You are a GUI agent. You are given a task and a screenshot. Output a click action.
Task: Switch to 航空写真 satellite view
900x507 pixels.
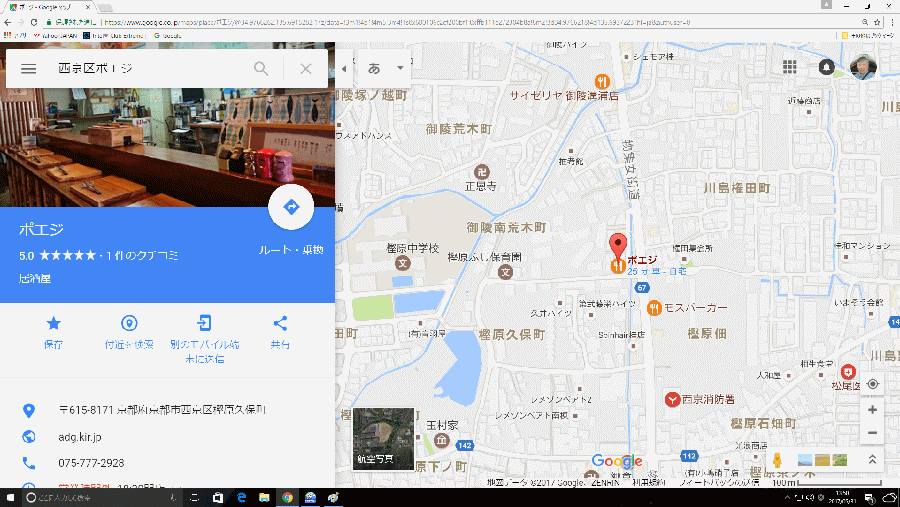(x=383, y=438)
